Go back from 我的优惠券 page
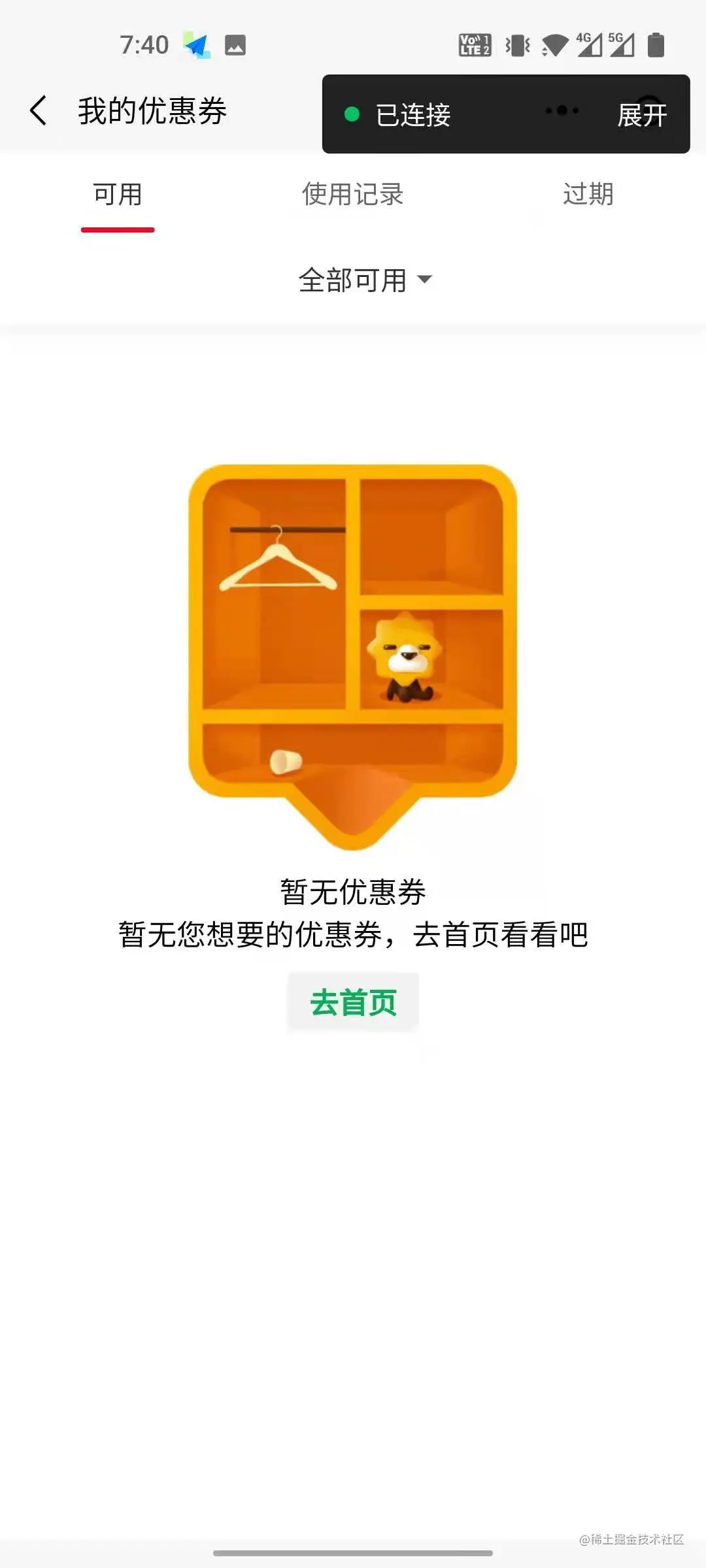This screenshot has height=1568, width=706. click(x=39, y=110)
